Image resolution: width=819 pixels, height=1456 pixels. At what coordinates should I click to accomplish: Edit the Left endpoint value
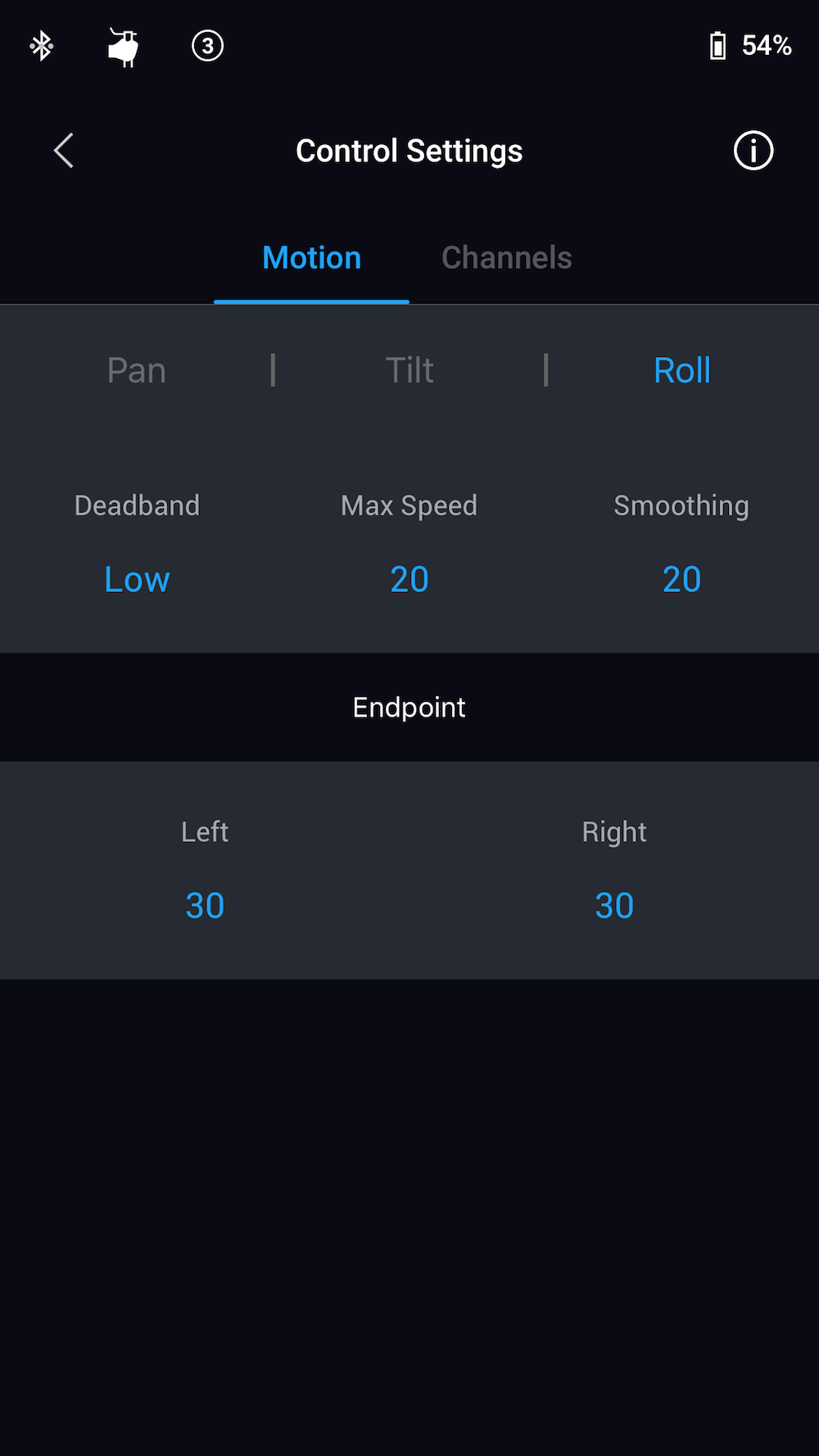205,905
